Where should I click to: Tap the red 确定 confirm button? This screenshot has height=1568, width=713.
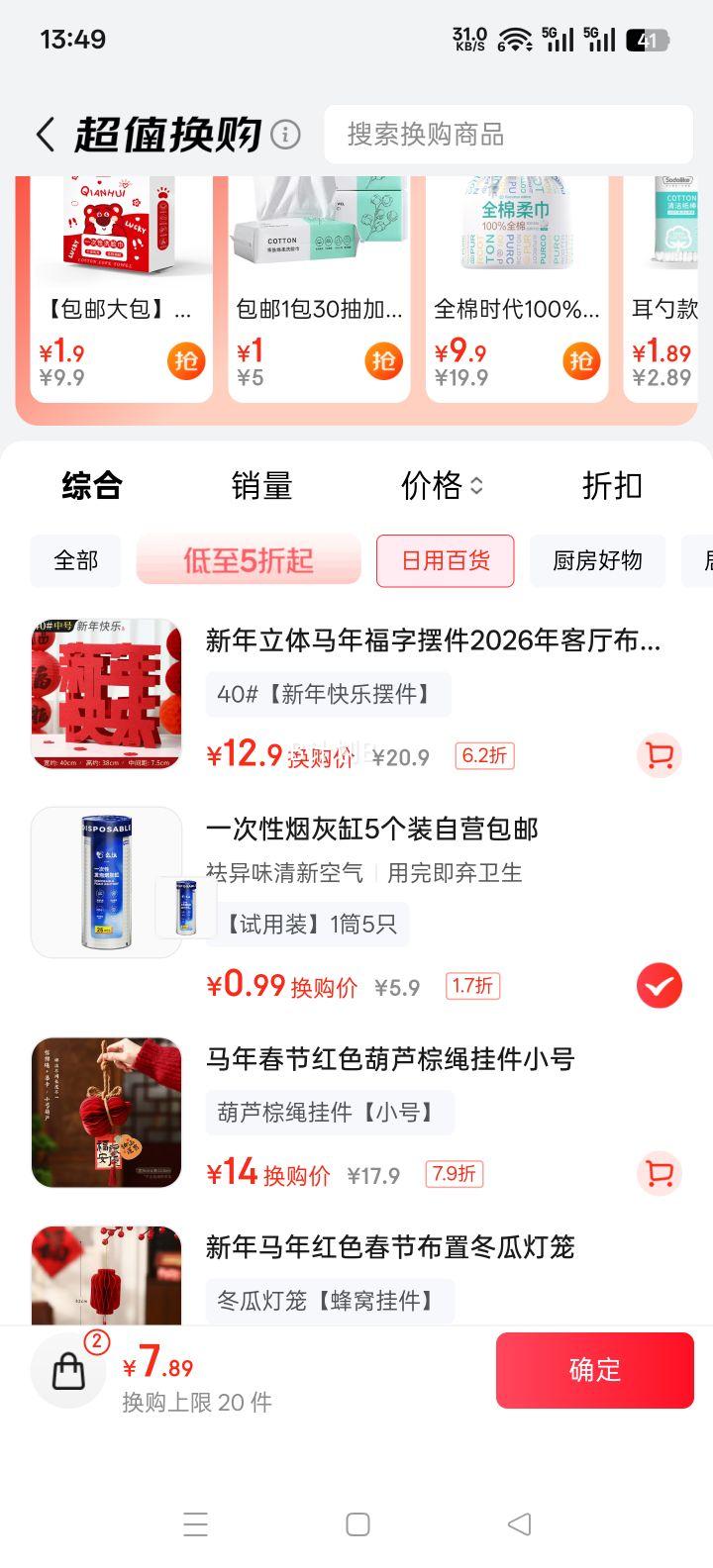tap(594, 1370)
